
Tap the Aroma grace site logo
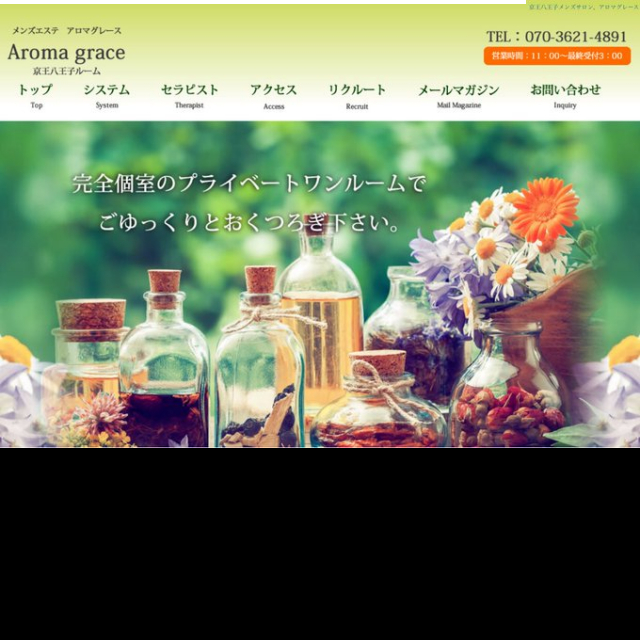pos(66,53)
